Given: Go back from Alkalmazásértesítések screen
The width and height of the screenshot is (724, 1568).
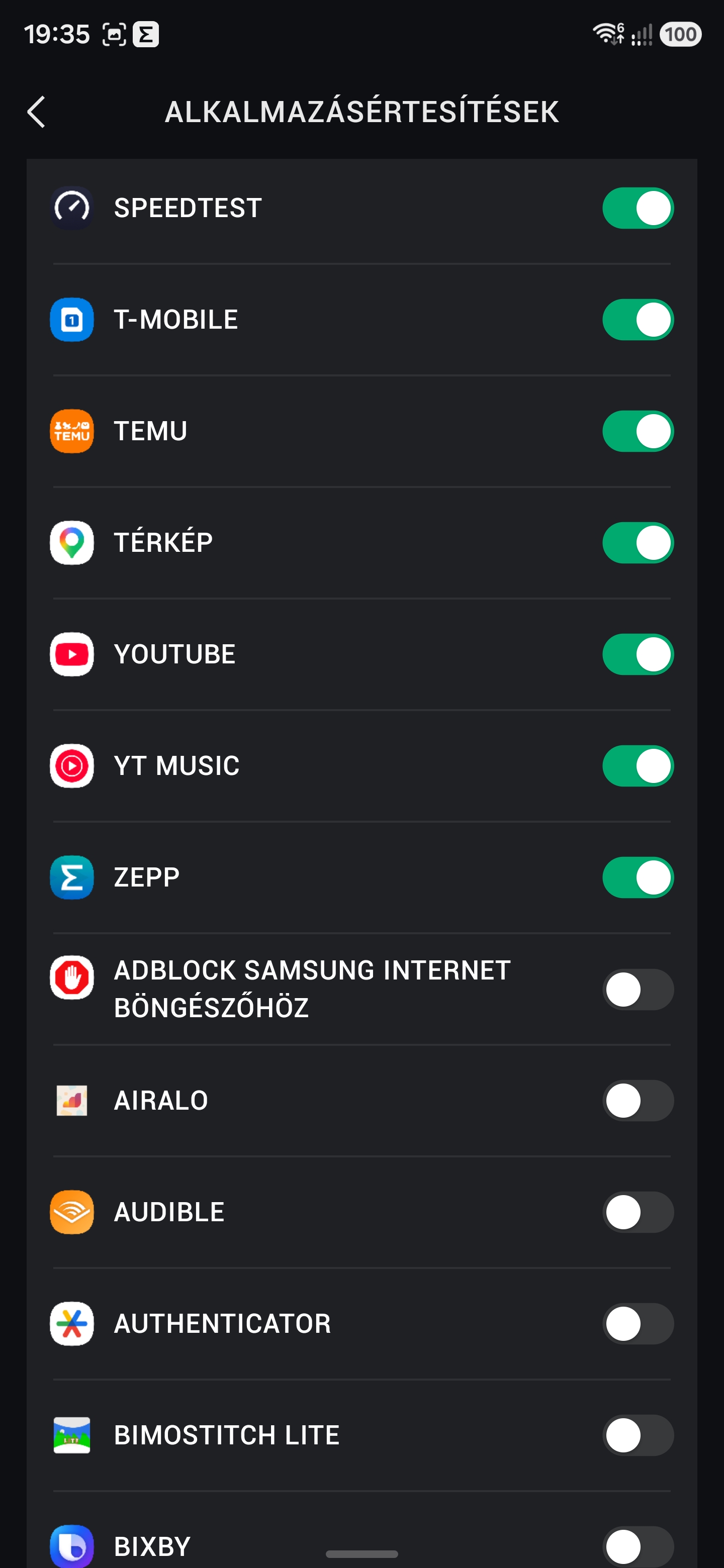Looking at the screenshot, I should 37,112.
